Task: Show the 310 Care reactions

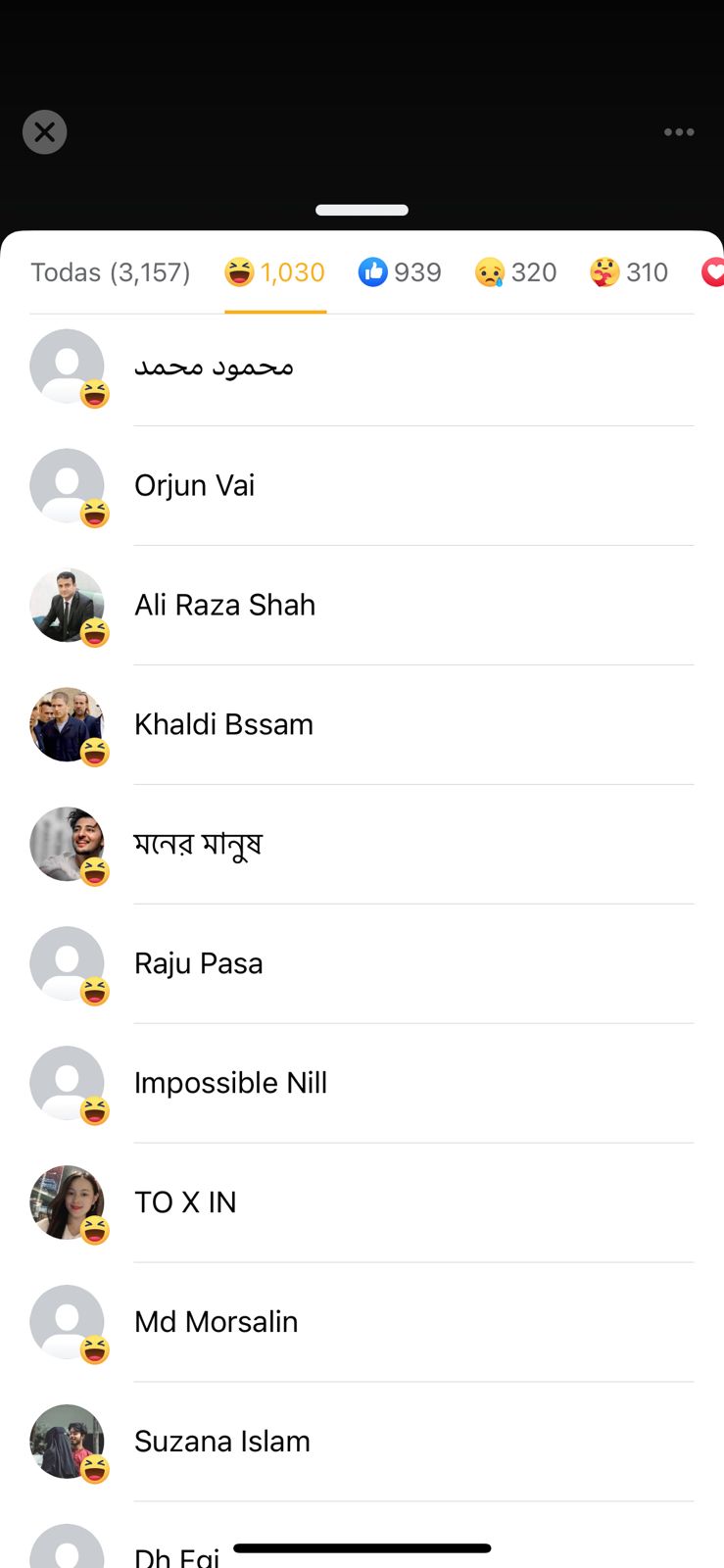Action: [x=629, y=272]
